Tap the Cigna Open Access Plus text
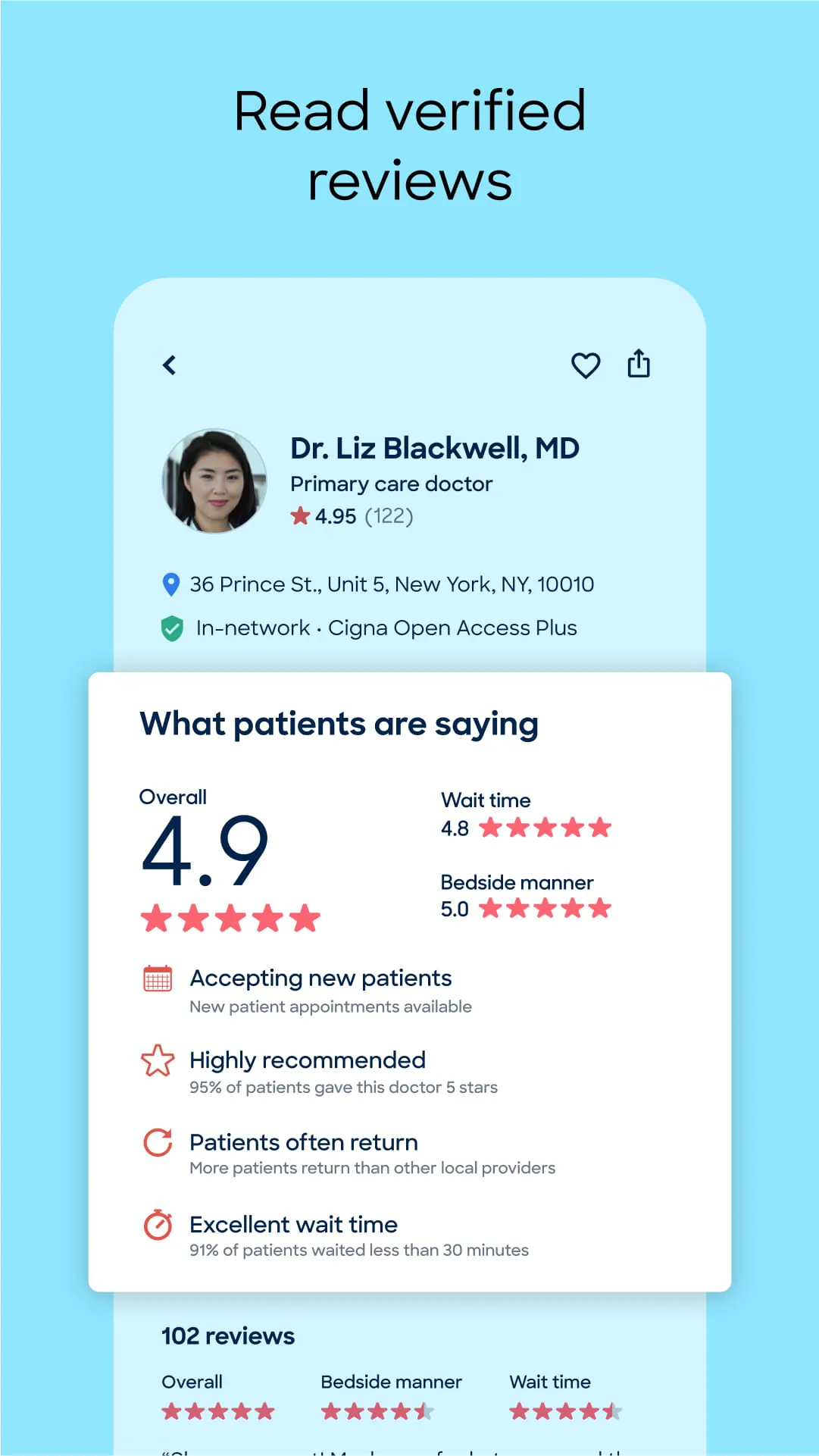 click(453, 628)
